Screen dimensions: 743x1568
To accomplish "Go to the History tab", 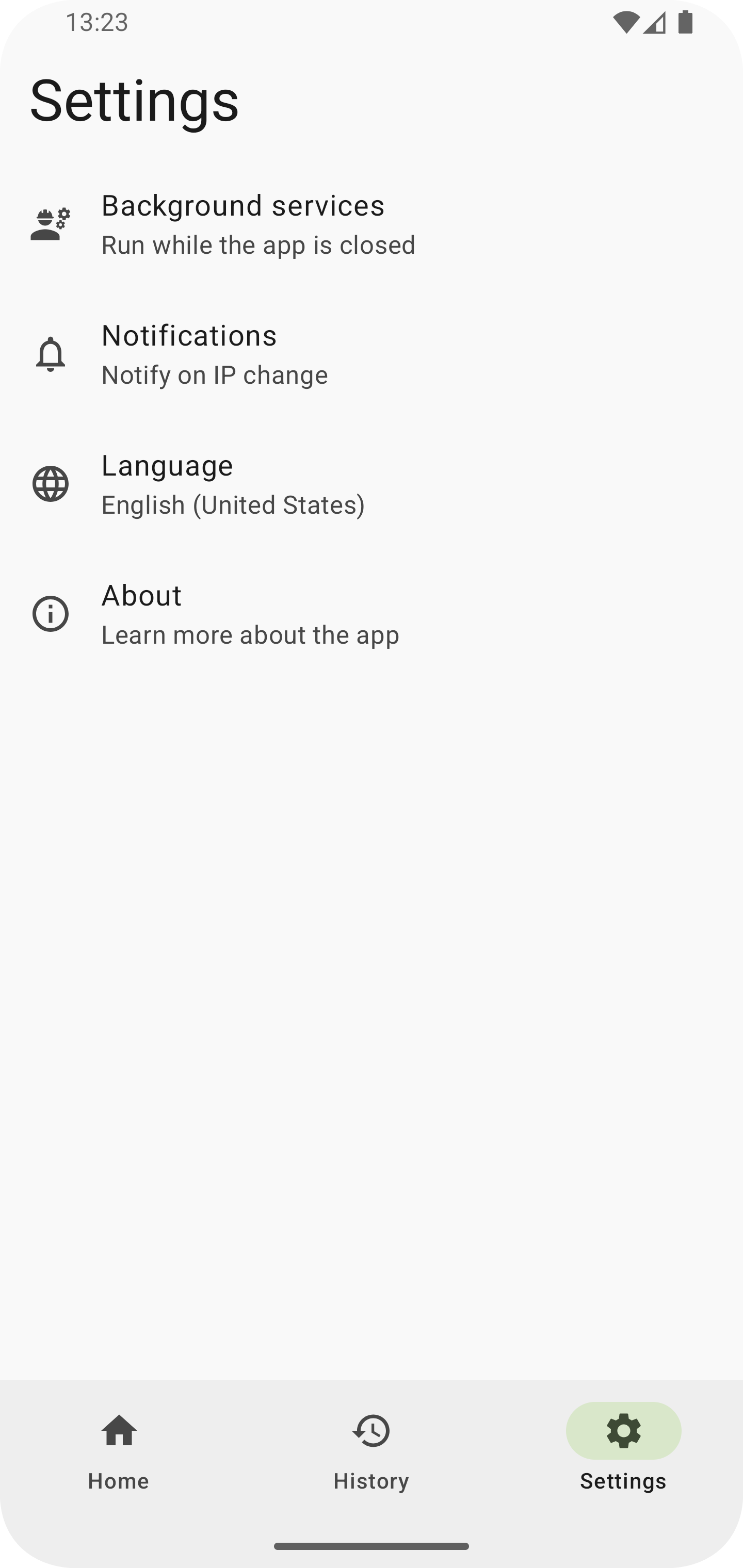I will (371, 1451).
